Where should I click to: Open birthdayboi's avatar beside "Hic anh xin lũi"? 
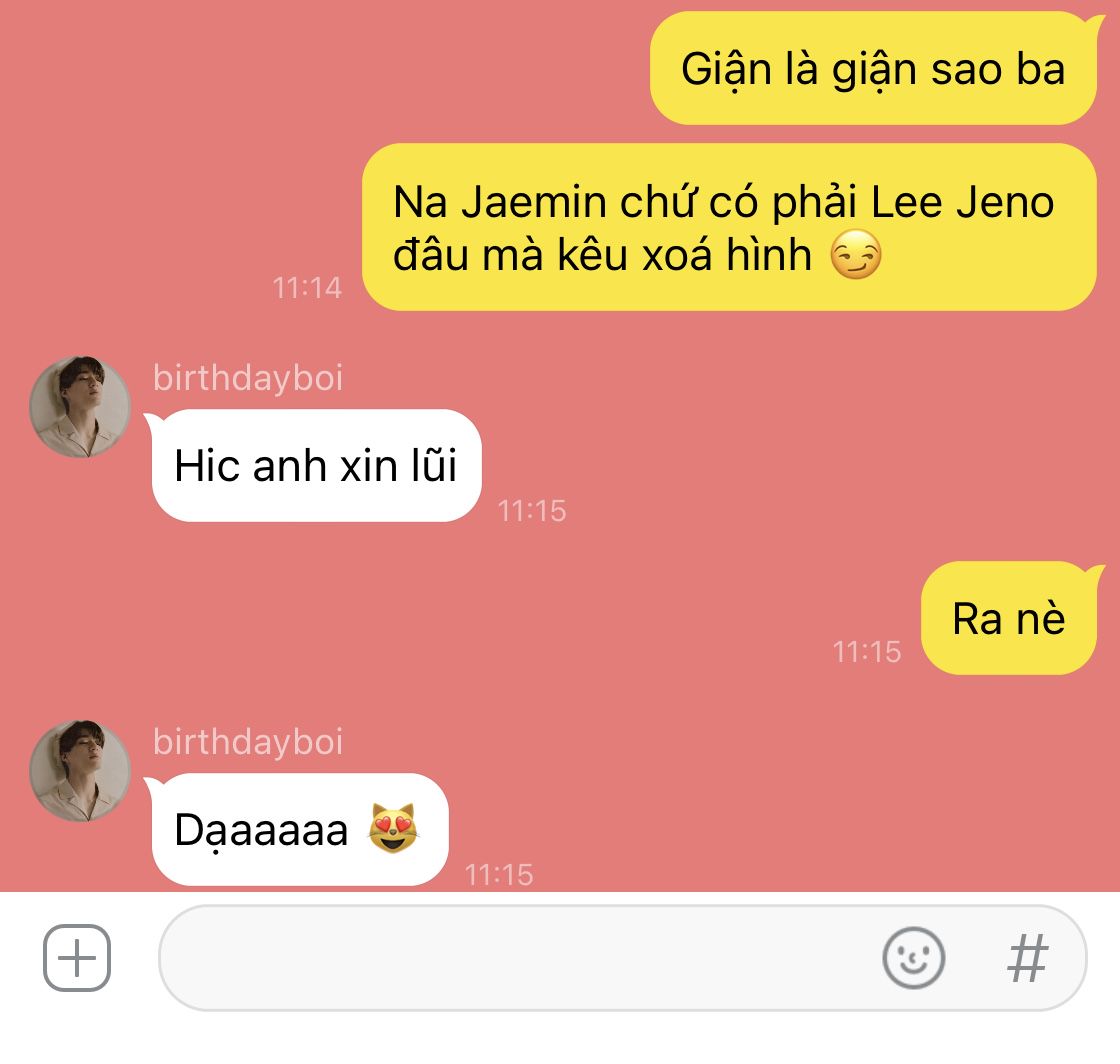(x=81, y=407)
